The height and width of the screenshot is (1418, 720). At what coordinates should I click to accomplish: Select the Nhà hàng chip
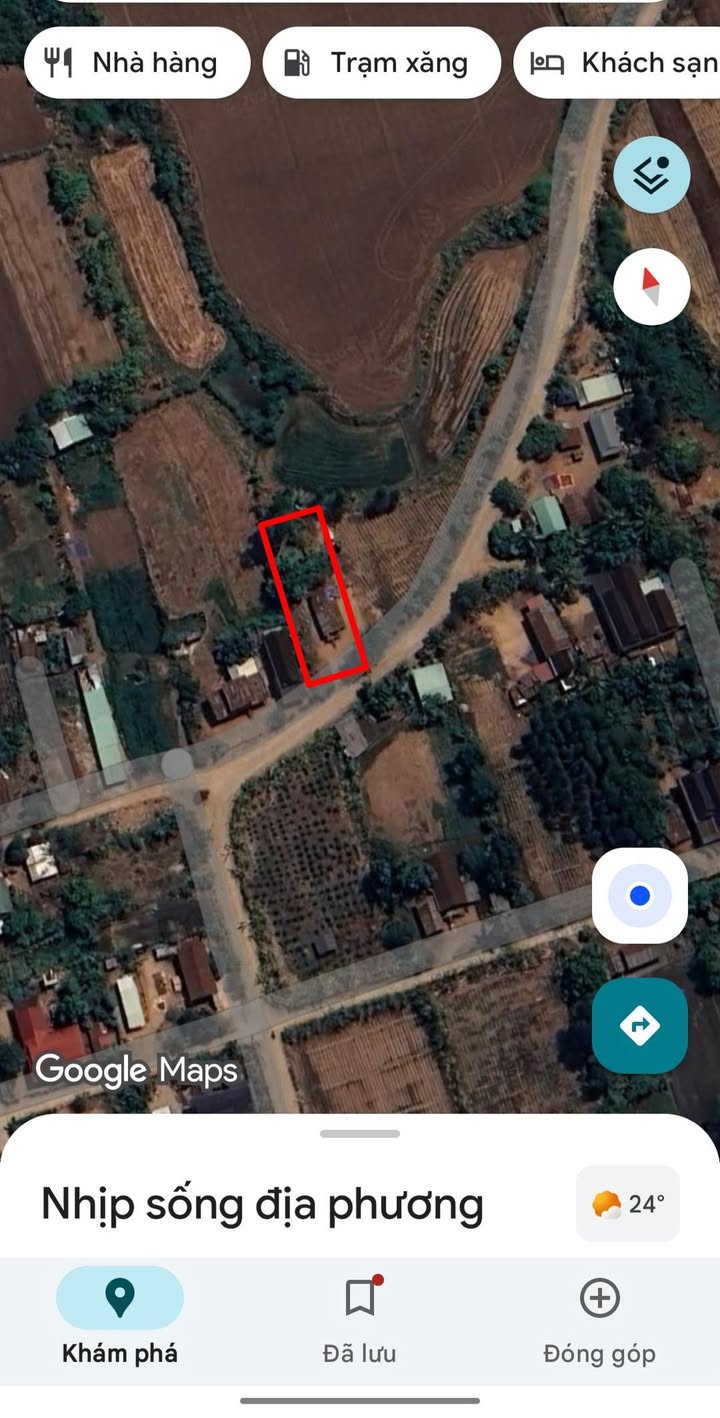137,63
